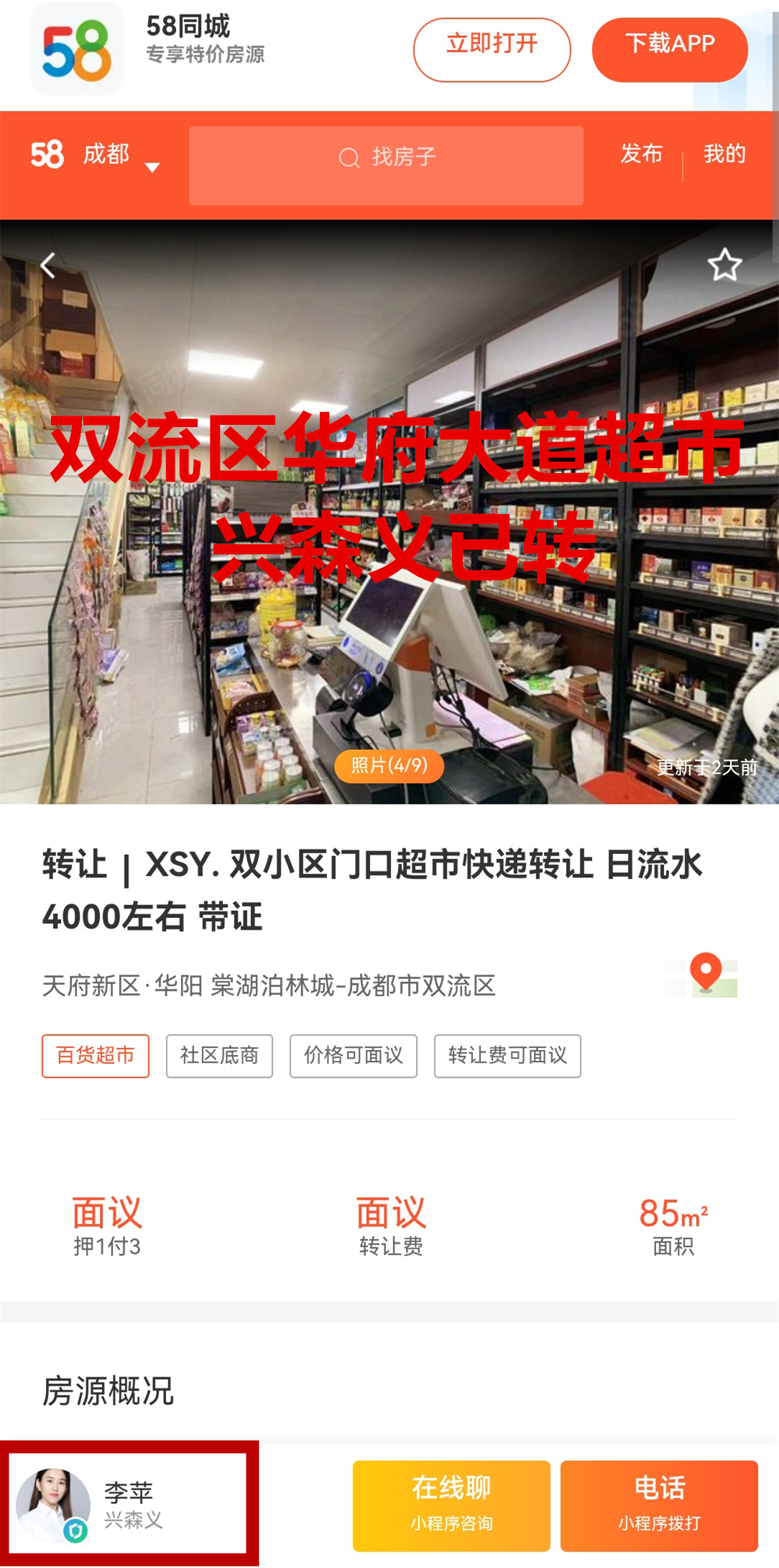Go to 我的 account page
779x1568 pixels.
724,154
